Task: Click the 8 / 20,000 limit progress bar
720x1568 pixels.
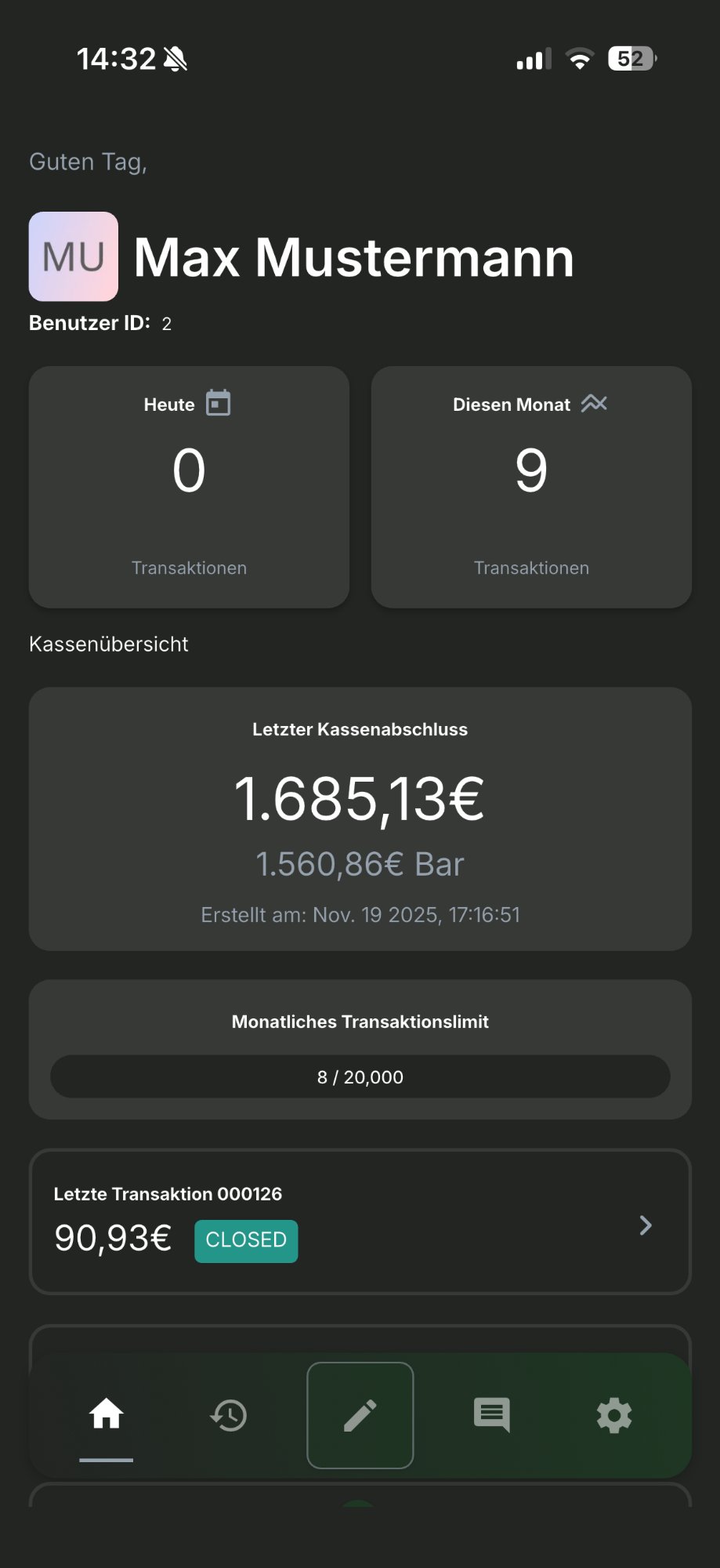Action: pyautogui.click(x=360, y=1076)
